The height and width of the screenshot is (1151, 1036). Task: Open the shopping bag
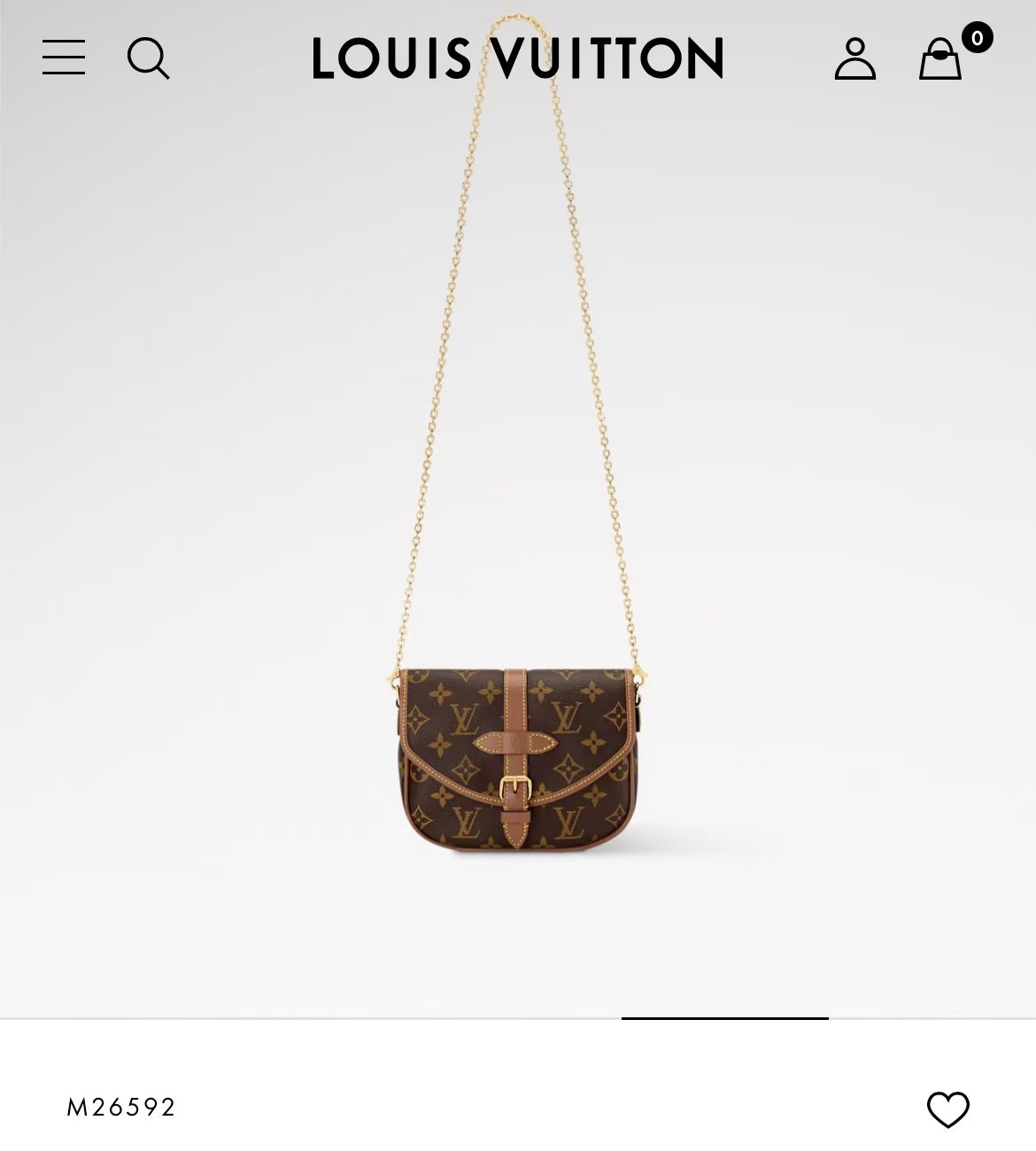tap(940, 59)
